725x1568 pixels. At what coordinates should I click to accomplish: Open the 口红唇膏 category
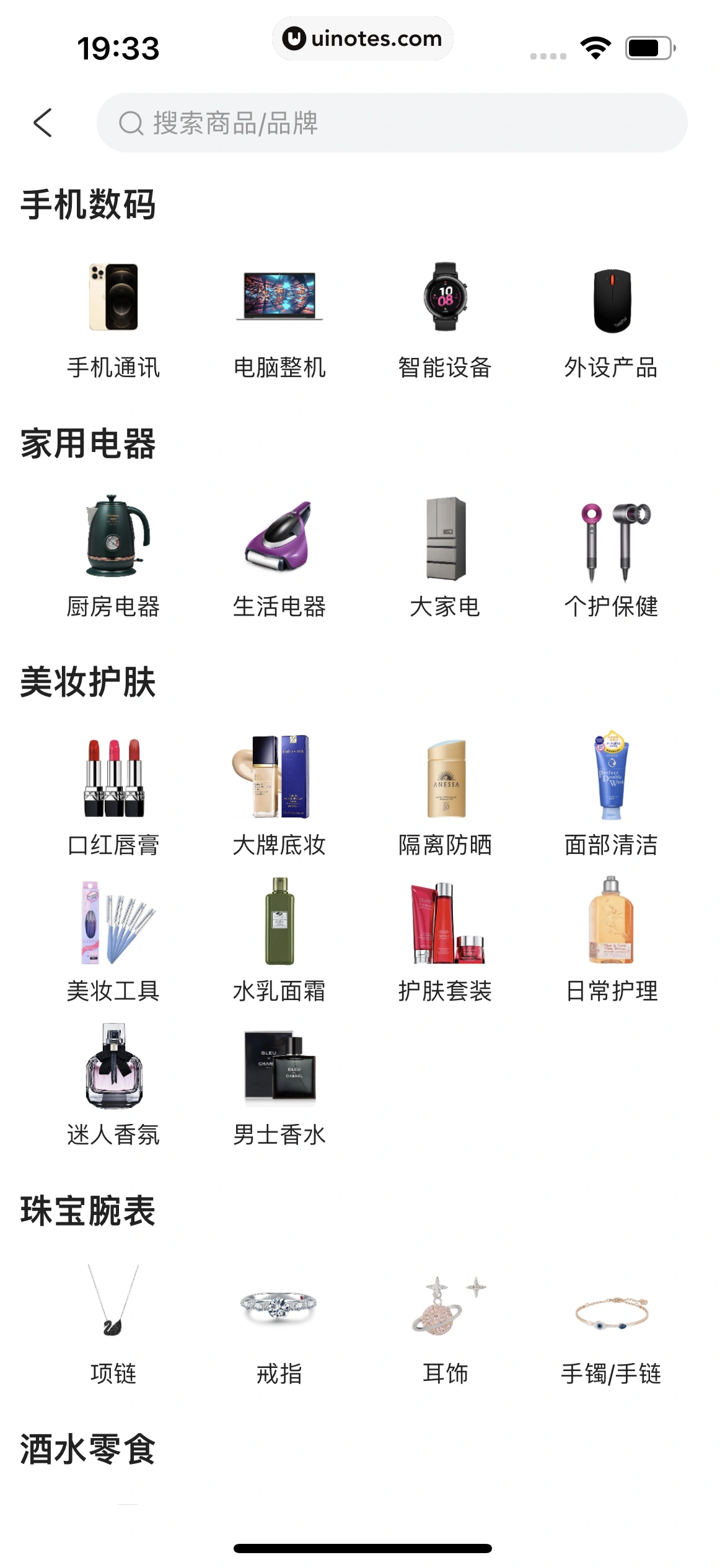tap(113, 796)
